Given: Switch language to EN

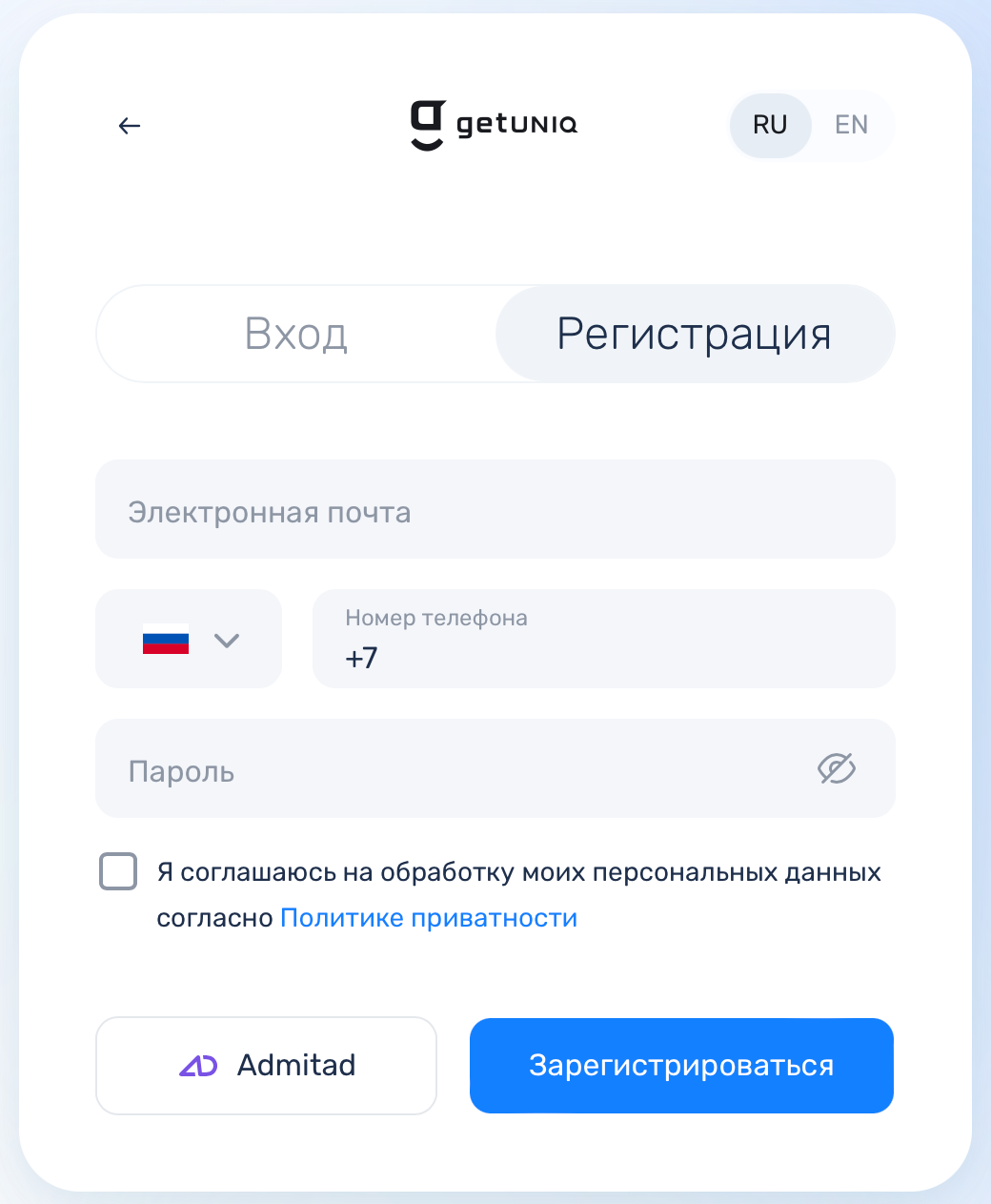Looking at the screenshot, I should (x=851, y=125).
